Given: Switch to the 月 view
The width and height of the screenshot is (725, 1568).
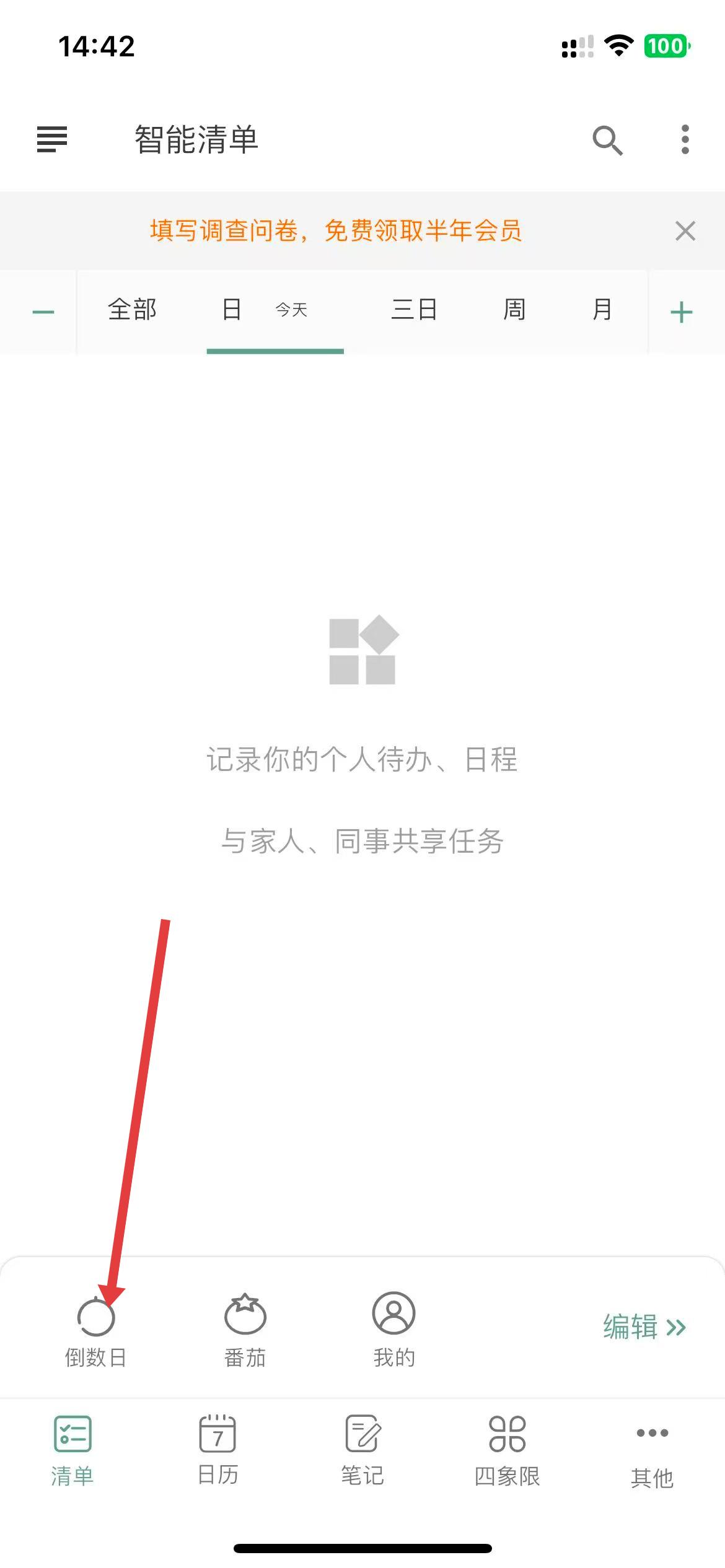Looking at the screenshot, I should (602, 310).
